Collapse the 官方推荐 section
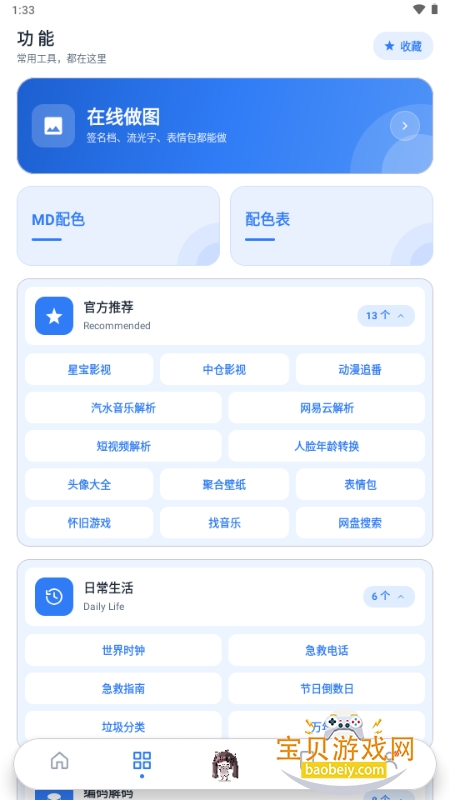Image resolution: width=450 pixels, height=800 pixels. coord(386,316)
